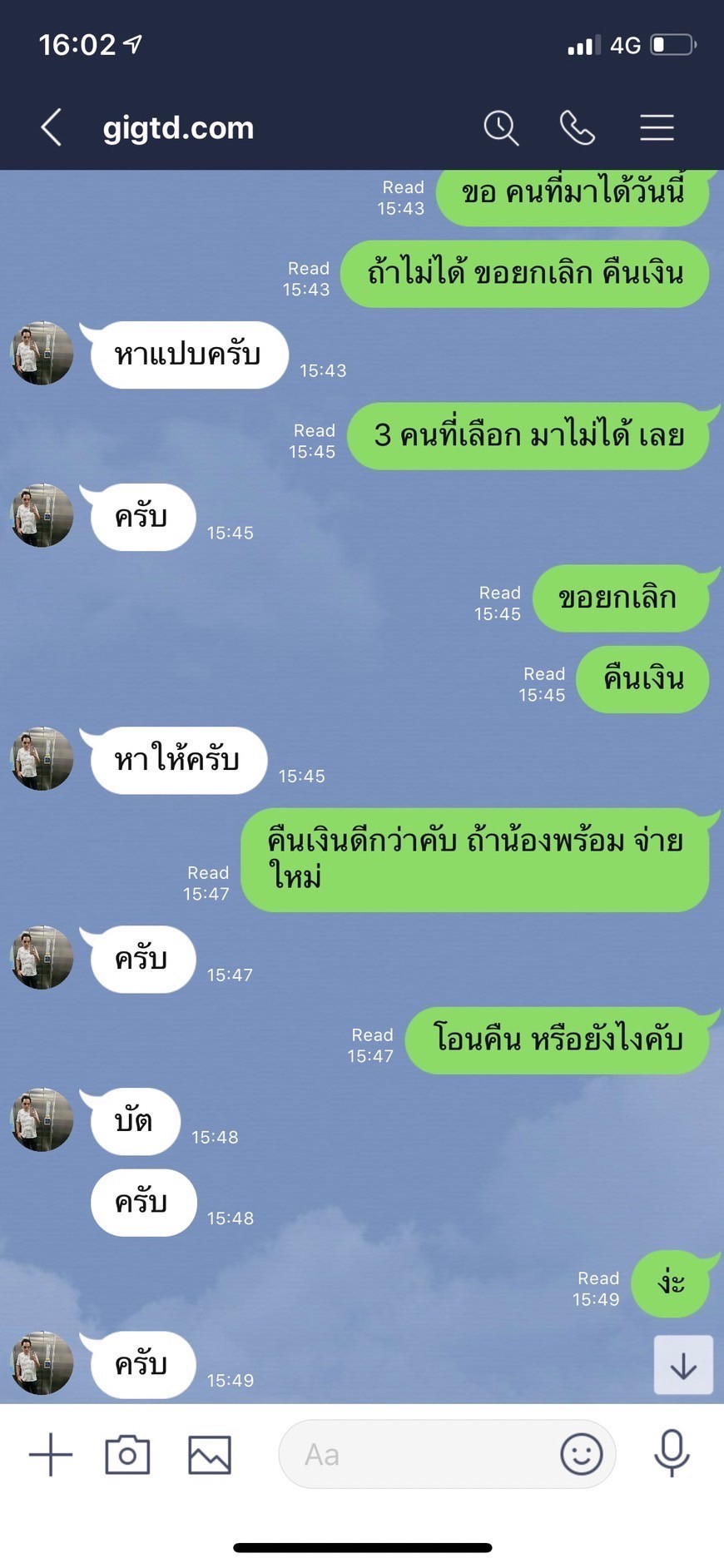Open sender avatar beside หาให้ครับ message

(x=42, y=759)
